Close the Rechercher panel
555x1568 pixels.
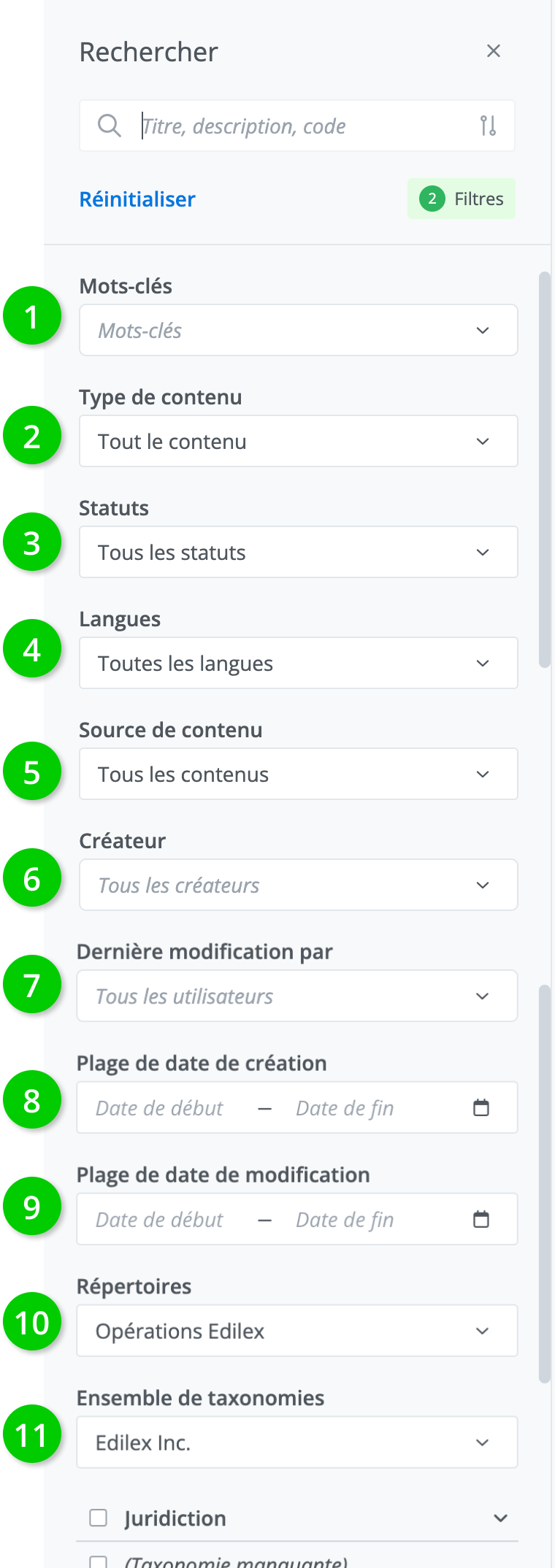pos(494,51)
